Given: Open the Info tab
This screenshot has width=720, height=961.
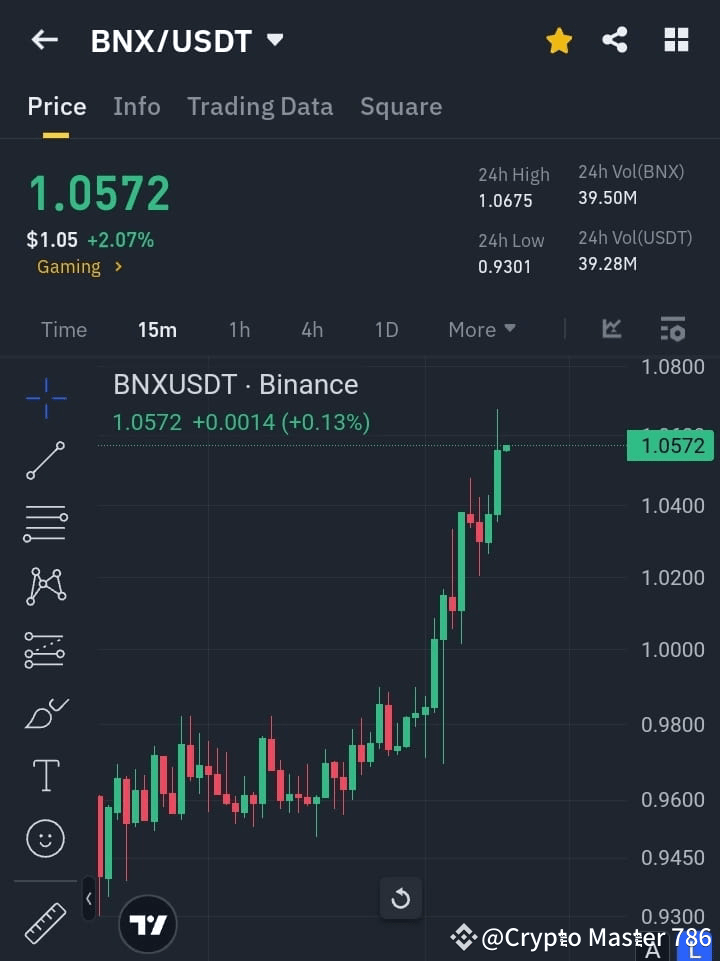Looking at the screenshot, I should pos(137,106).
